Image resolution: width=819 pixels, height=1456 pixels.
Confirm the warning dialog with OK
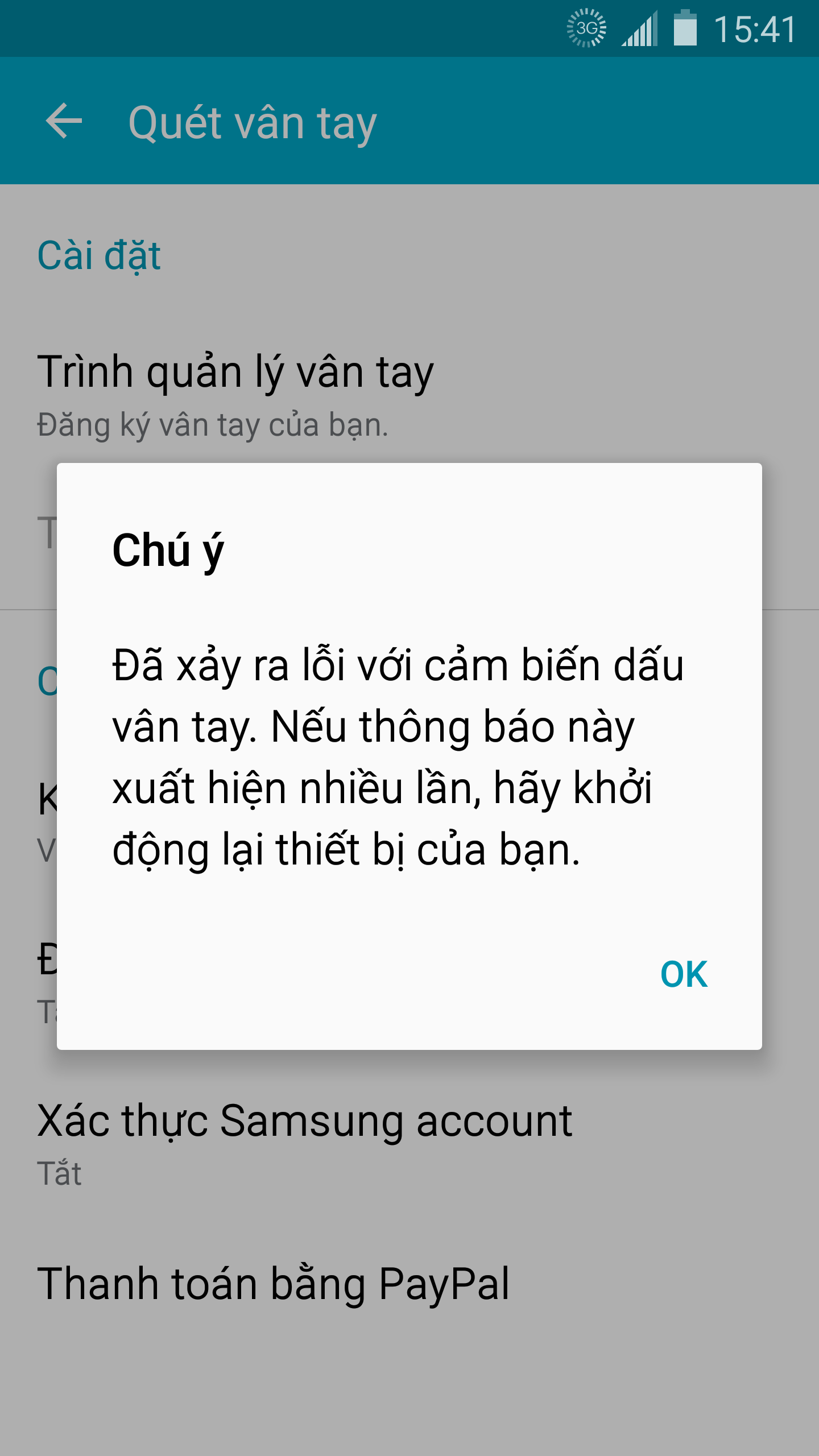(x=684, y=974)
